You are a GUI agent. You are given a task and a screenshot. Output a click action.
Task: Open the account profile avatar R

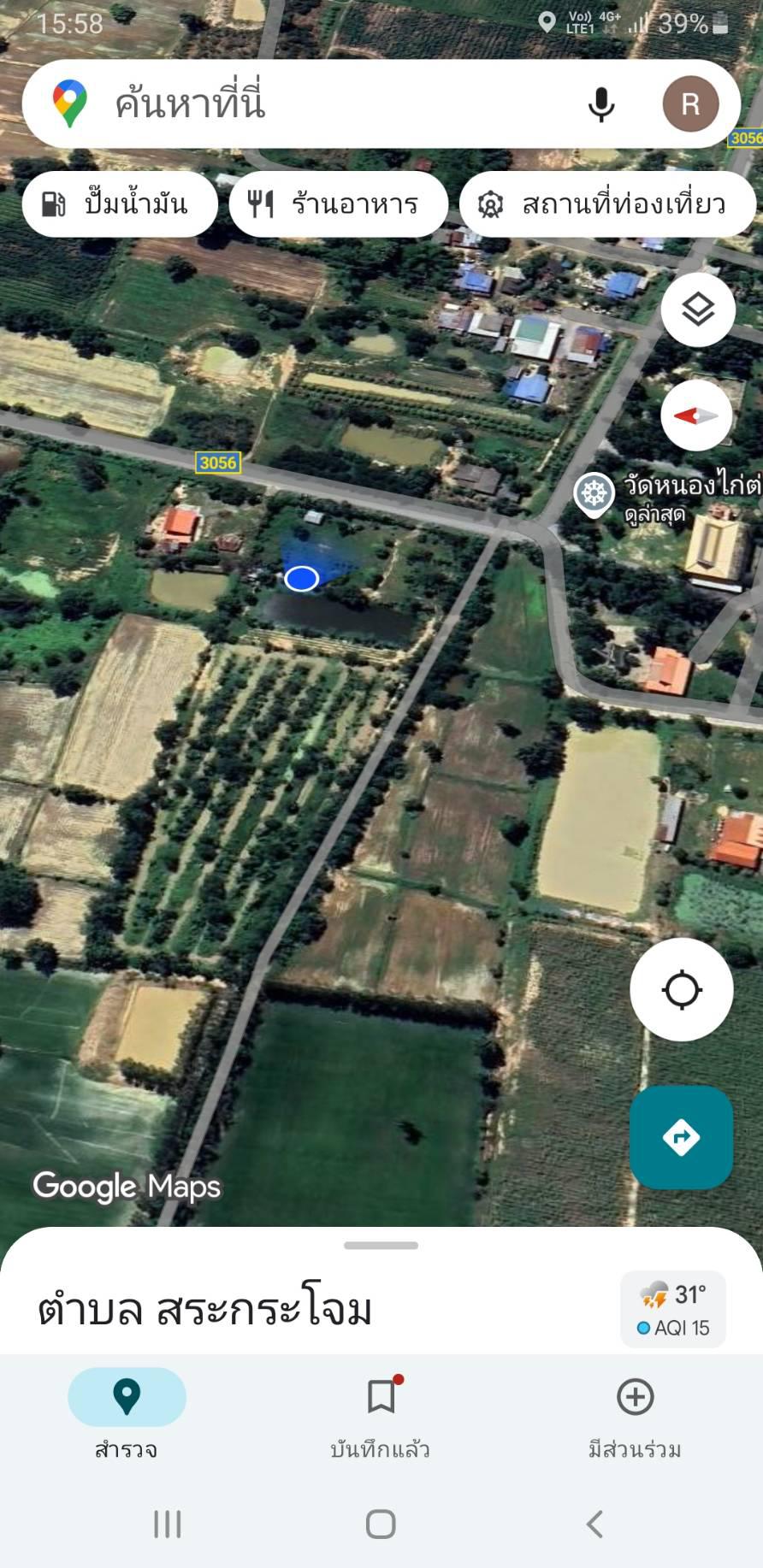[690, 104]
